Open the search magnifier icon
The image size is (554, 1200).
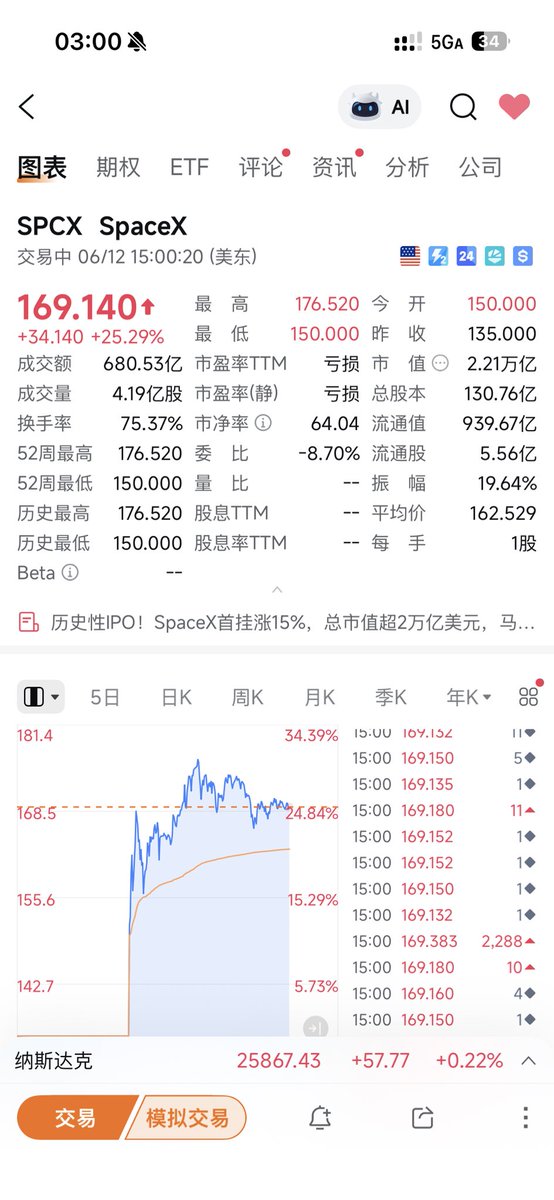pos(463,107)
